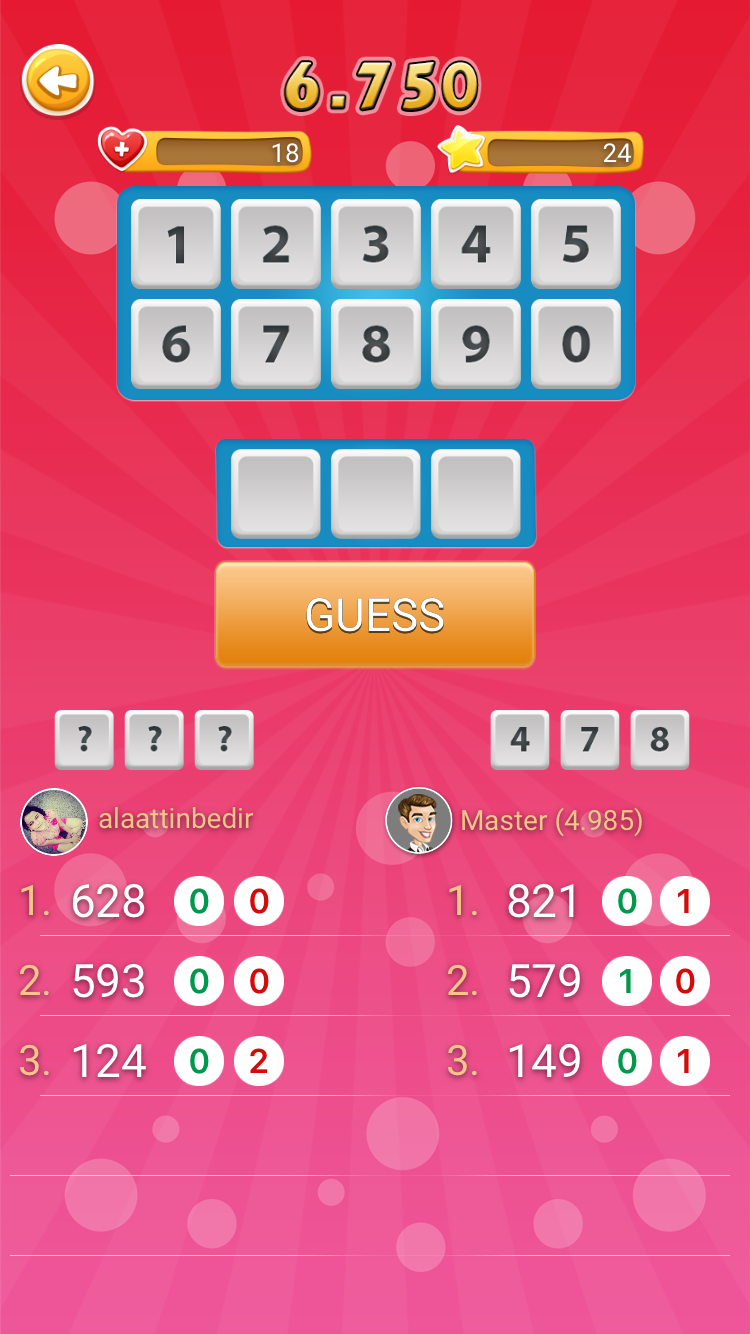Enter digit 8 from the number pad

click(x=376, y=344)
